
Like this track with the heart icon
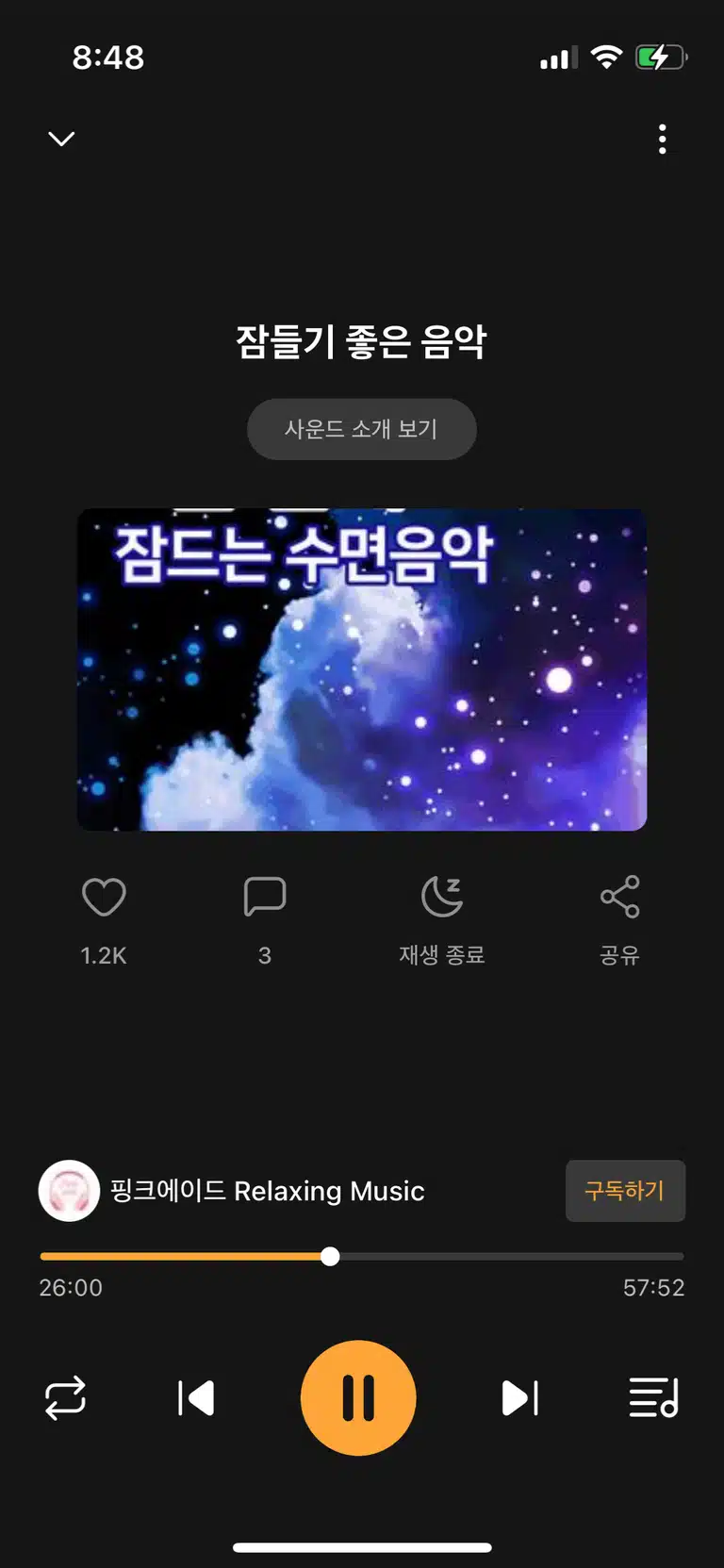click(104, 897)
